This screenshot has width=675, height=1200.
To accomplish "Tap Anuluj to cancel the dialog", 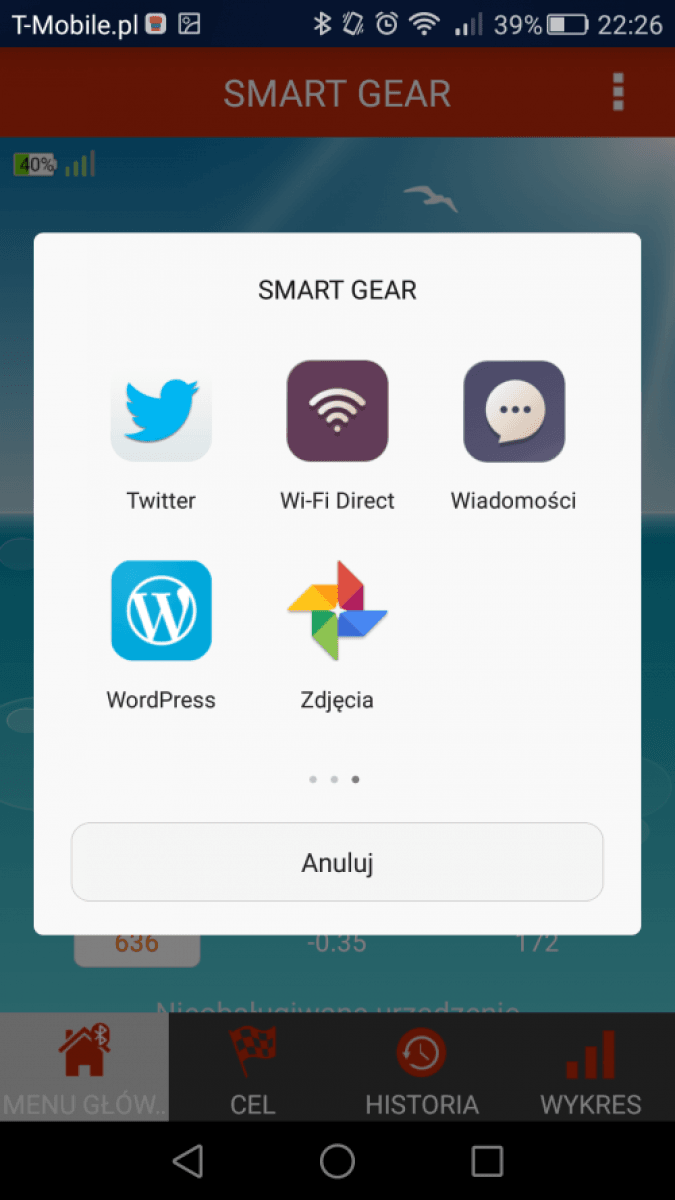I will (337, 862).
